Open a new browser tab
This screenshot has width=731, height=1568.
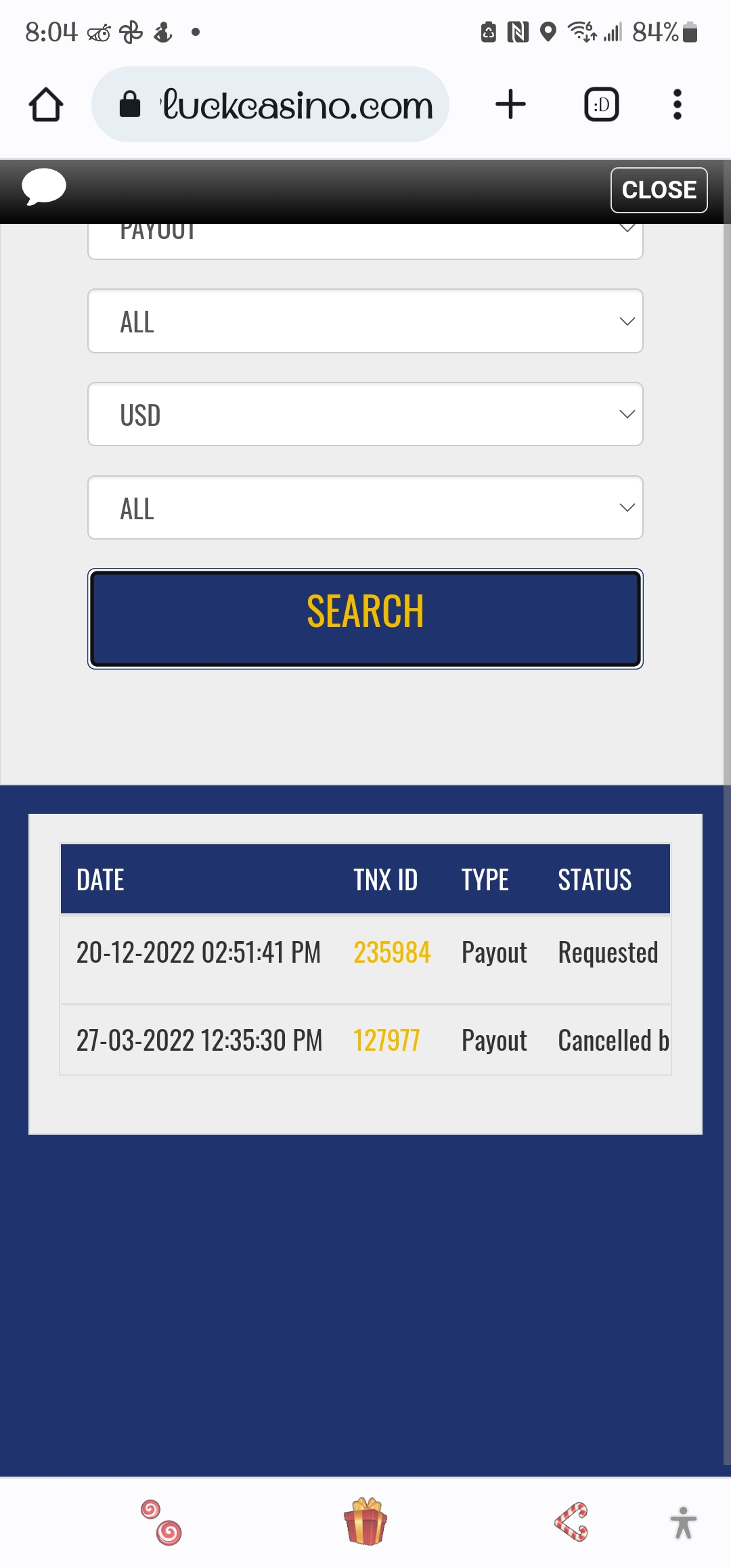[x=510, y=104]
